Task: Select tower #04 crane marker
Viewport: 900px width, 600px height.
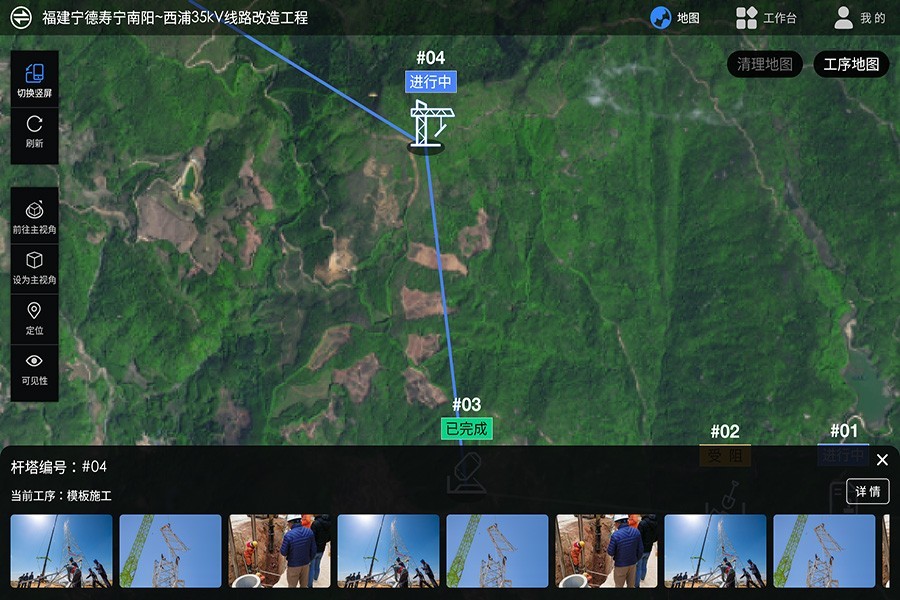Action: point(428,124)
